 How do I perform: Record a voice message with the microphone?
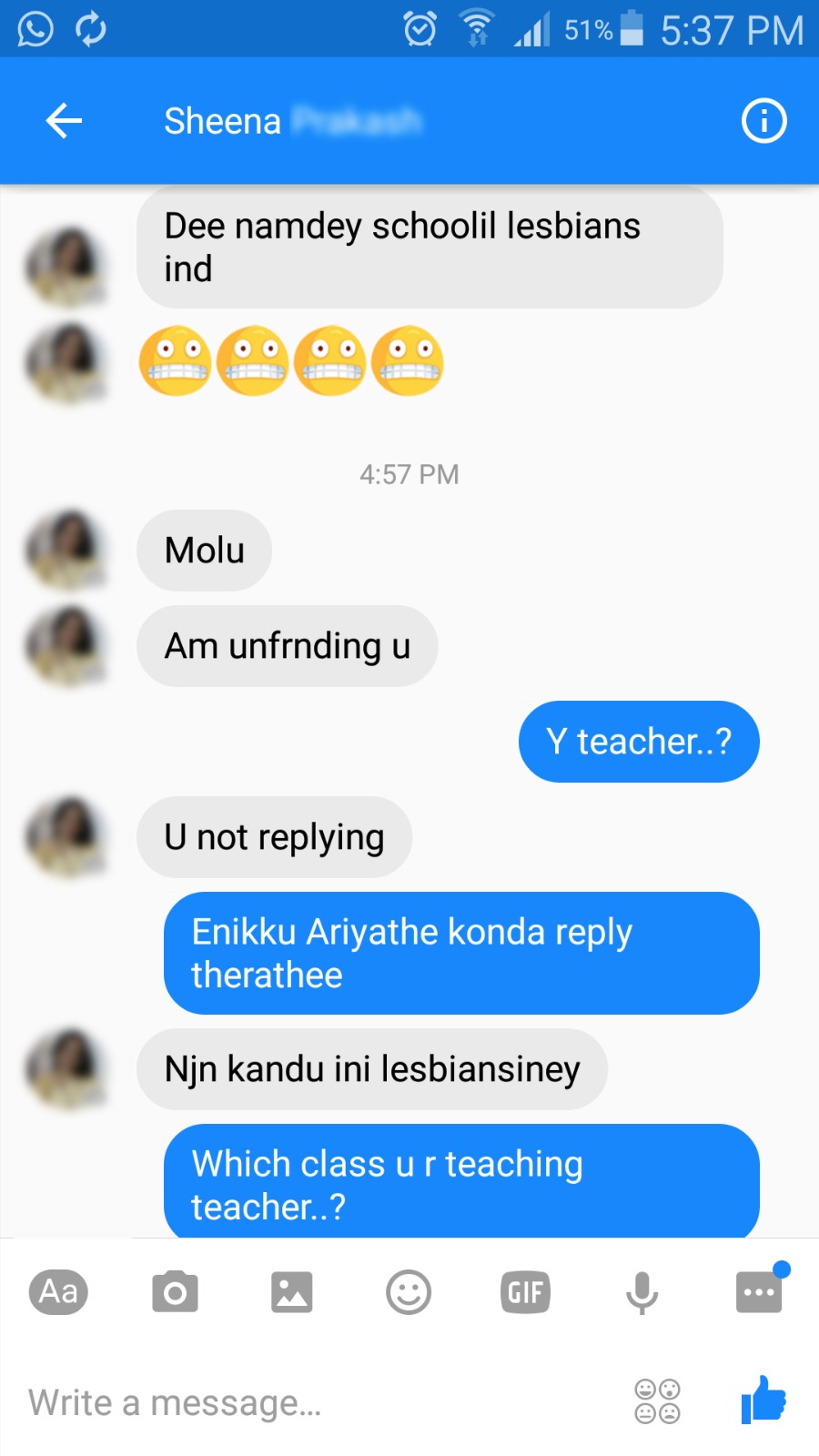[642, 1291]
